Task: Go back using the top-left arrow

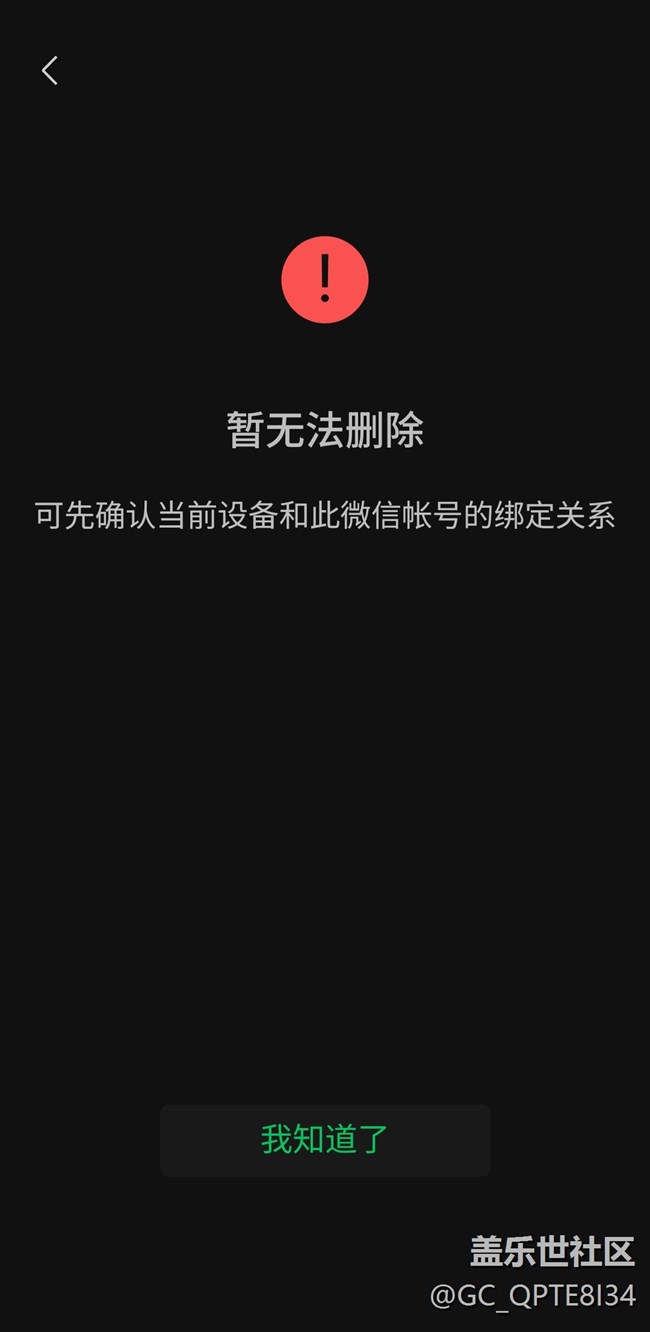Action: [50, 70]
